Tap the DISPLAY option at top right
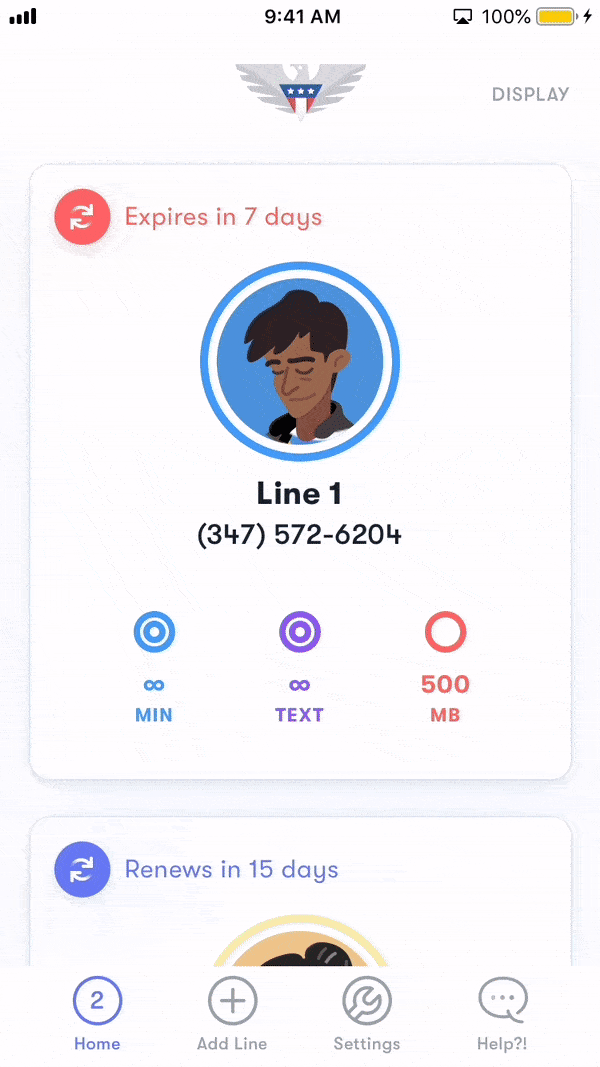This screenshot has width=600, height=1067. click(530, 94)
